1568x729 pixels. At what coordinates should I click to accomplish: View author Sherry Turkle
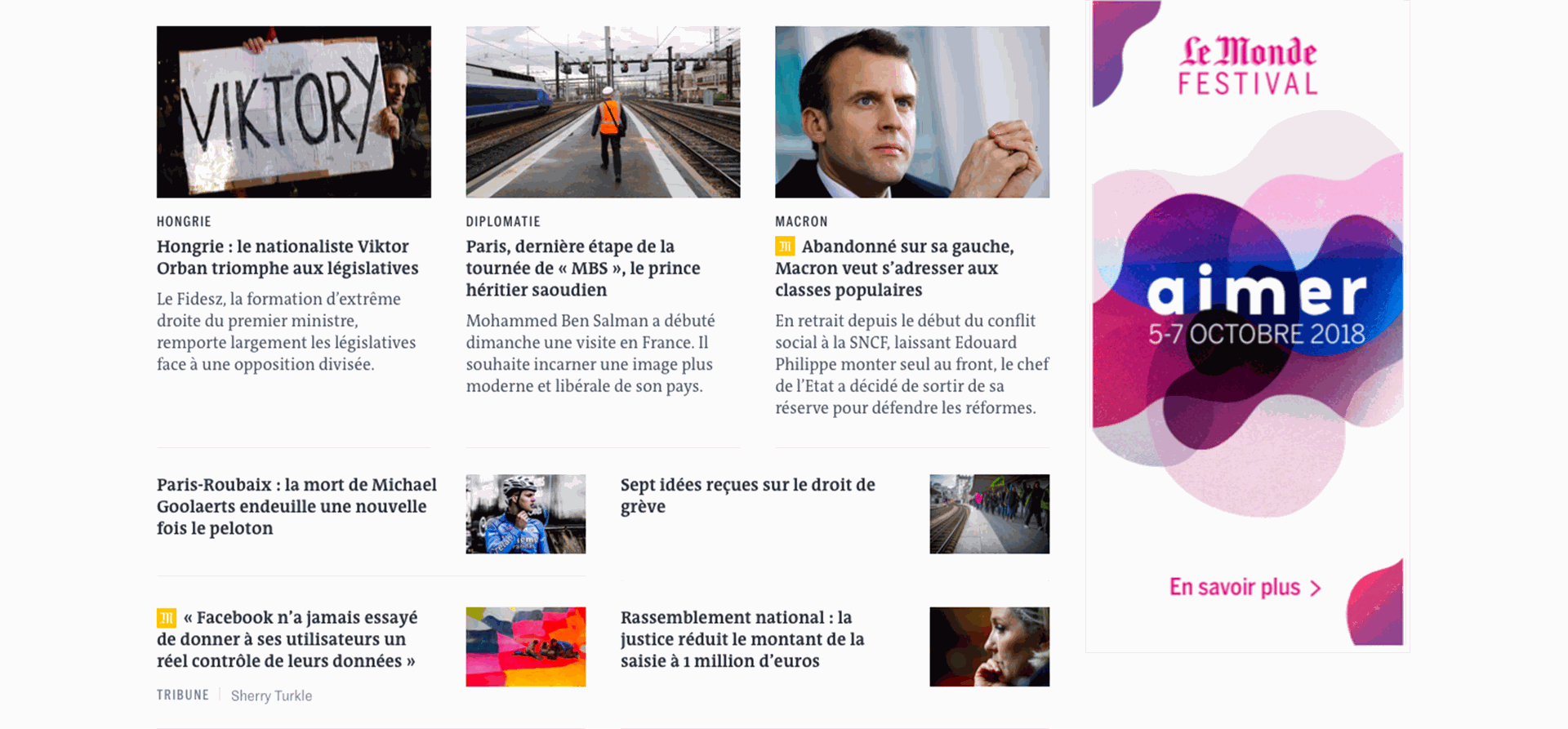(271, 696)
